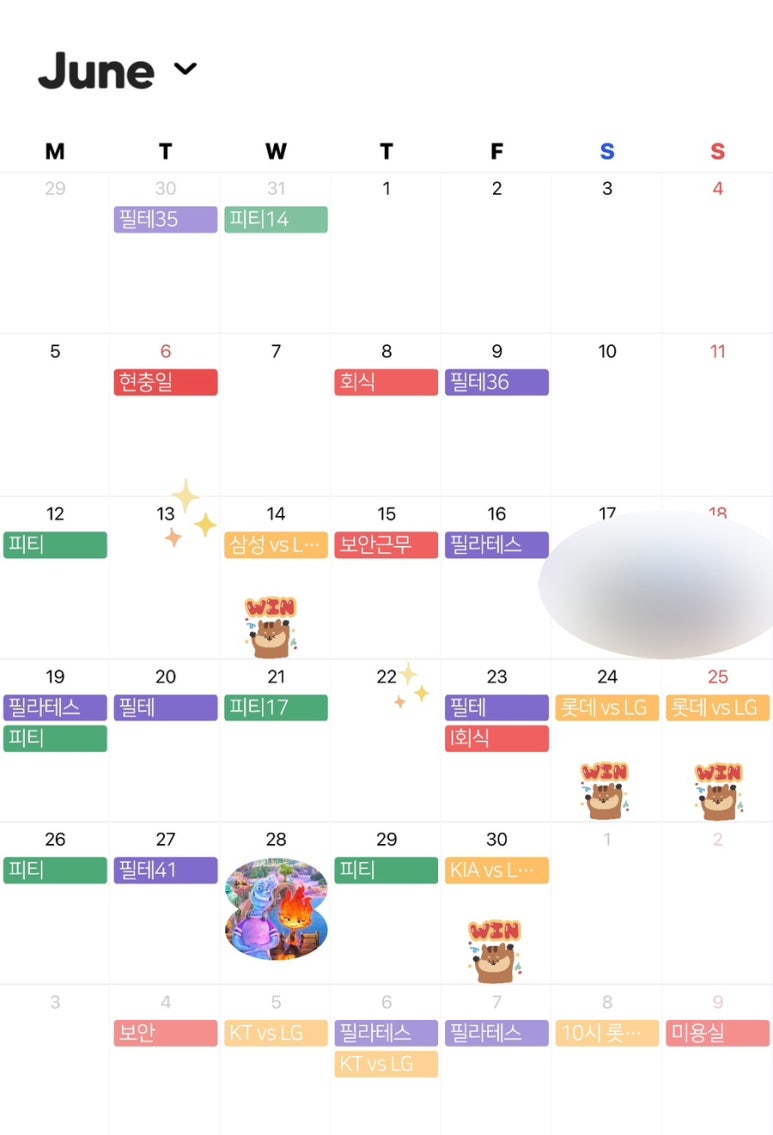The image size is (773, 1135).
Task: Open the 10시 롯데 event on July 8
Action: [x=607, y=1033]
